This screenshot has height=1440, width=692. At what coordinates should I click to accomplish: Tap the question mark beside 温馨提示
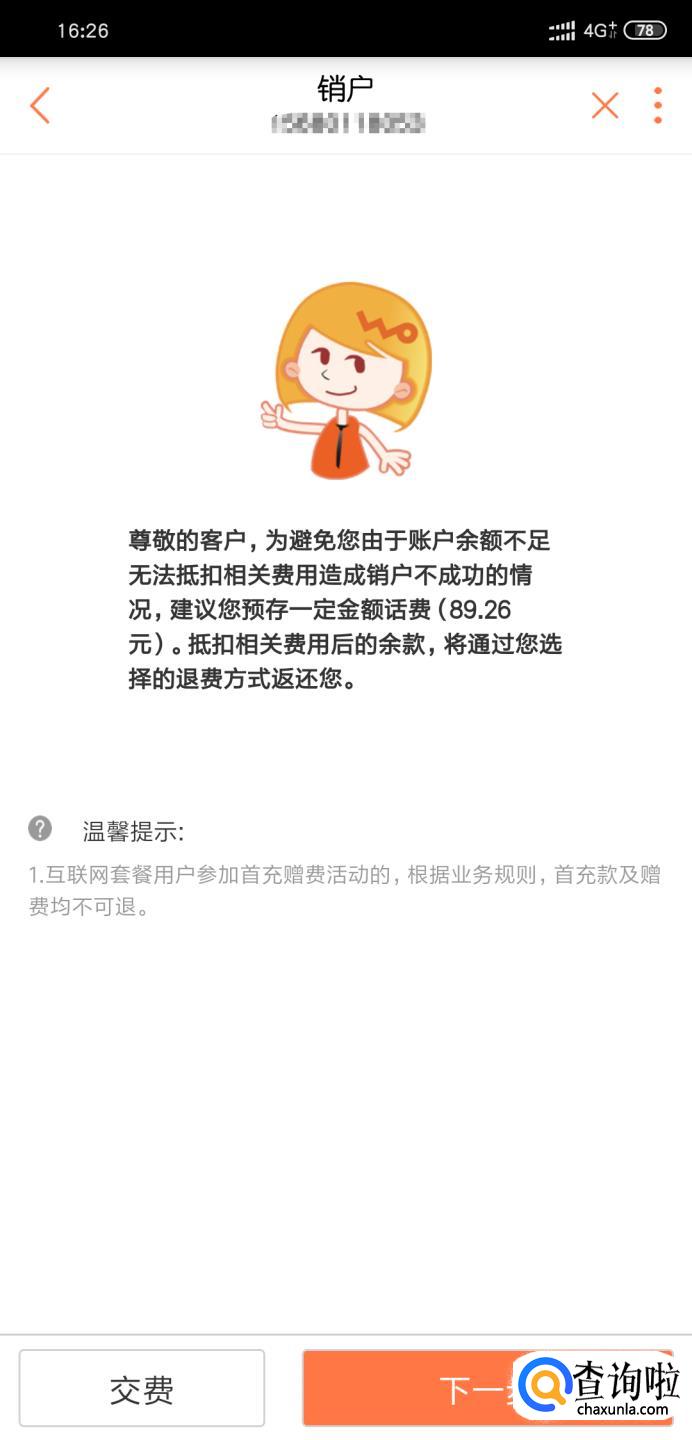(x=40, y=828)
